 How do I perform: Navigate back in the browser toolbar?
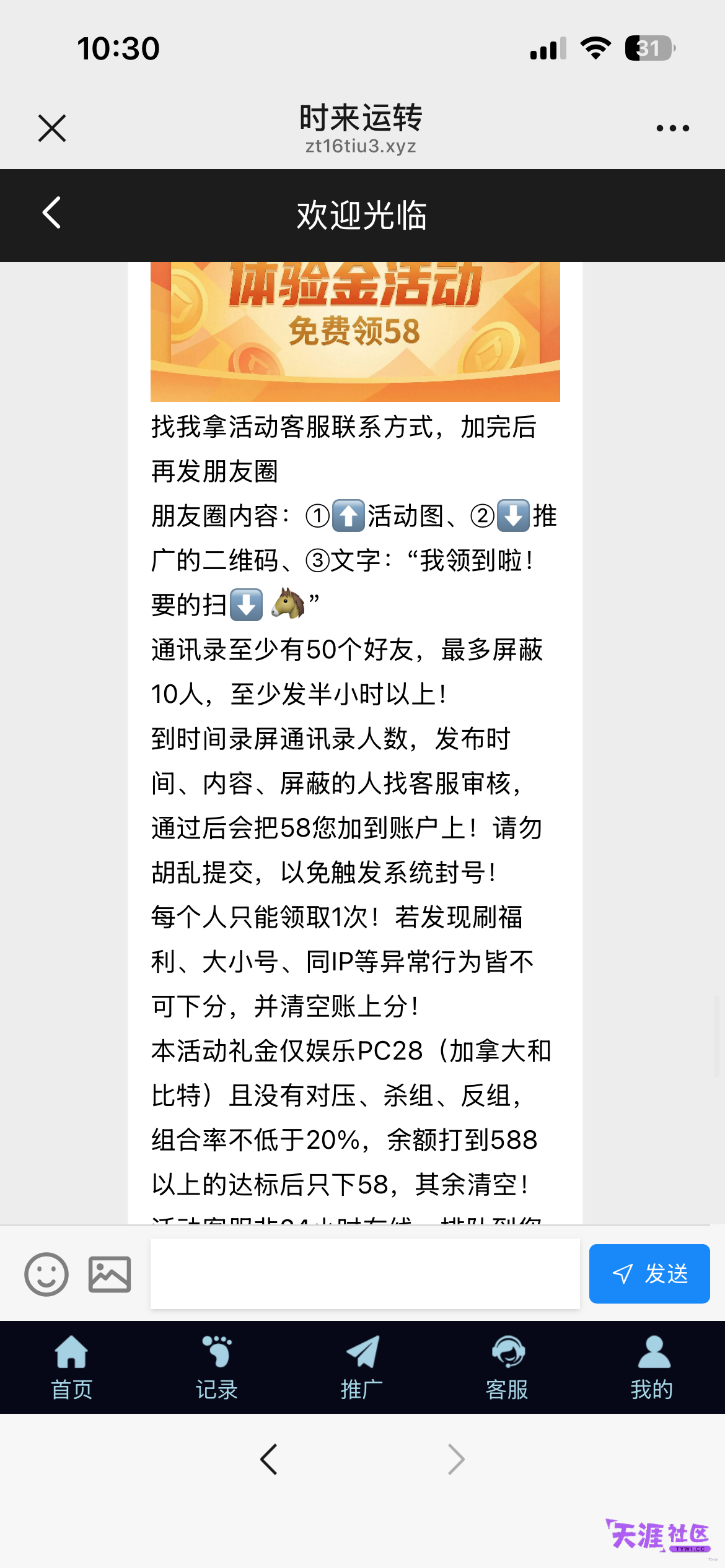coord(269,1460)
